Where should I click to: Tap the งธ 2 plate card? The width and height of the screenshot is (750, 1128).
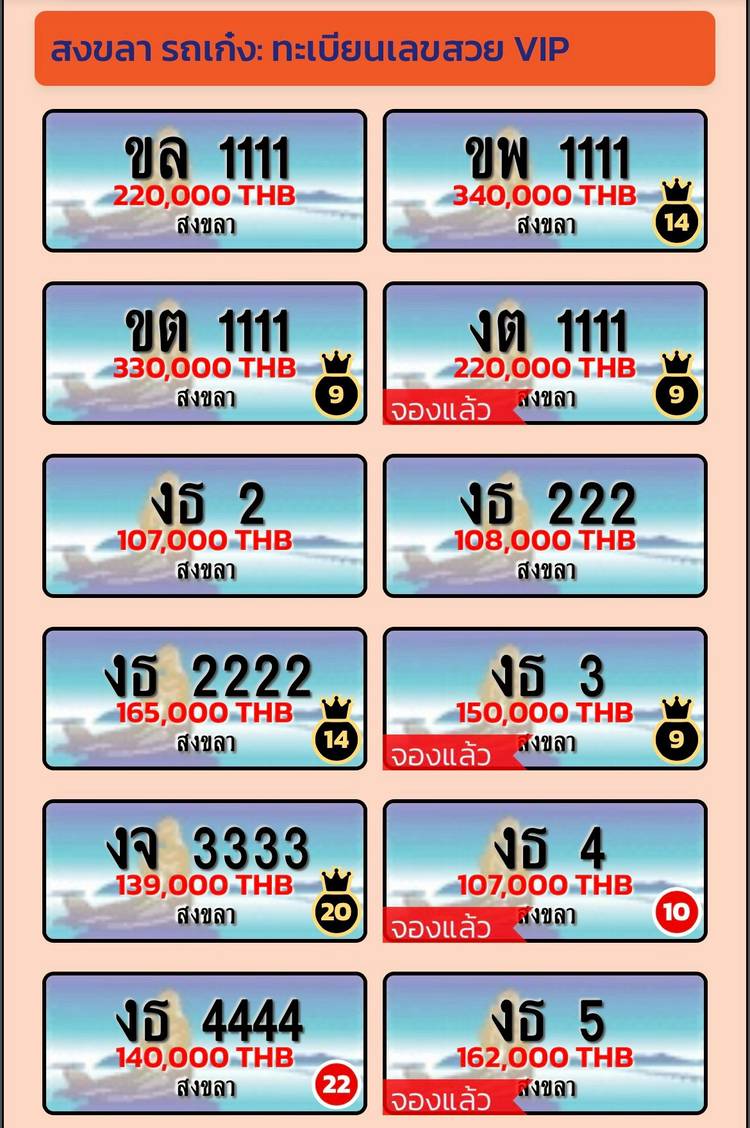(204, 525)
